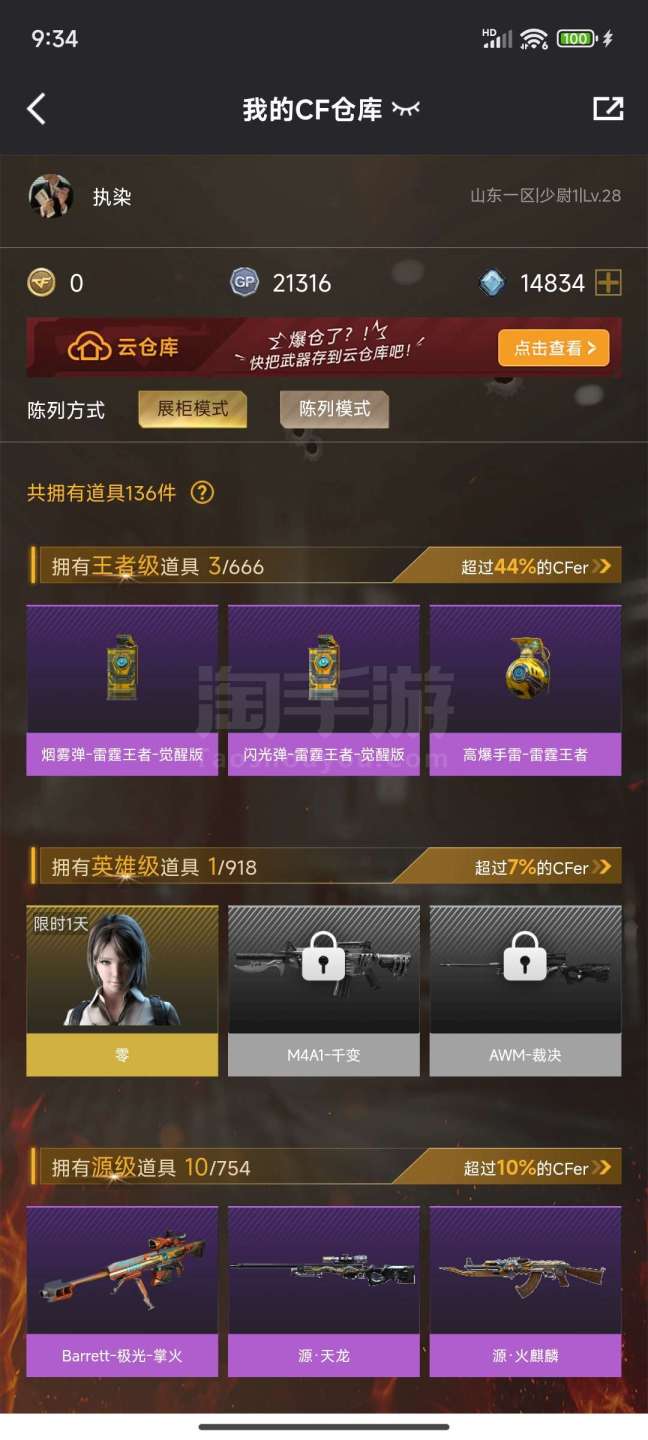
Task: Expand the 英雄级道具 ranking arrow
Action: [x=602, y=867]
